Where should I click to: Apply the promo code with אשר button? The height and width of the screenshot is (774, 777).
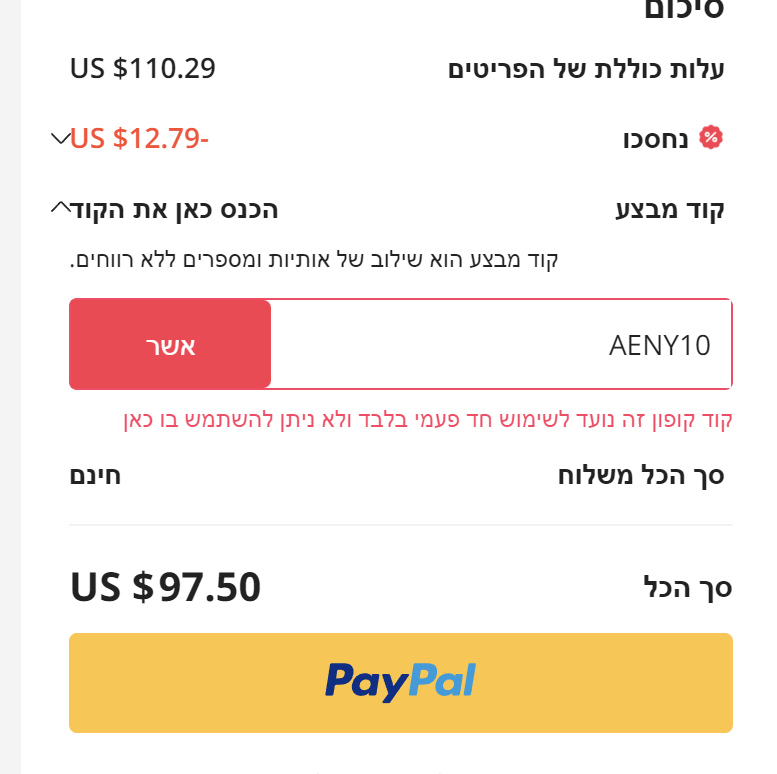[170, 345]
